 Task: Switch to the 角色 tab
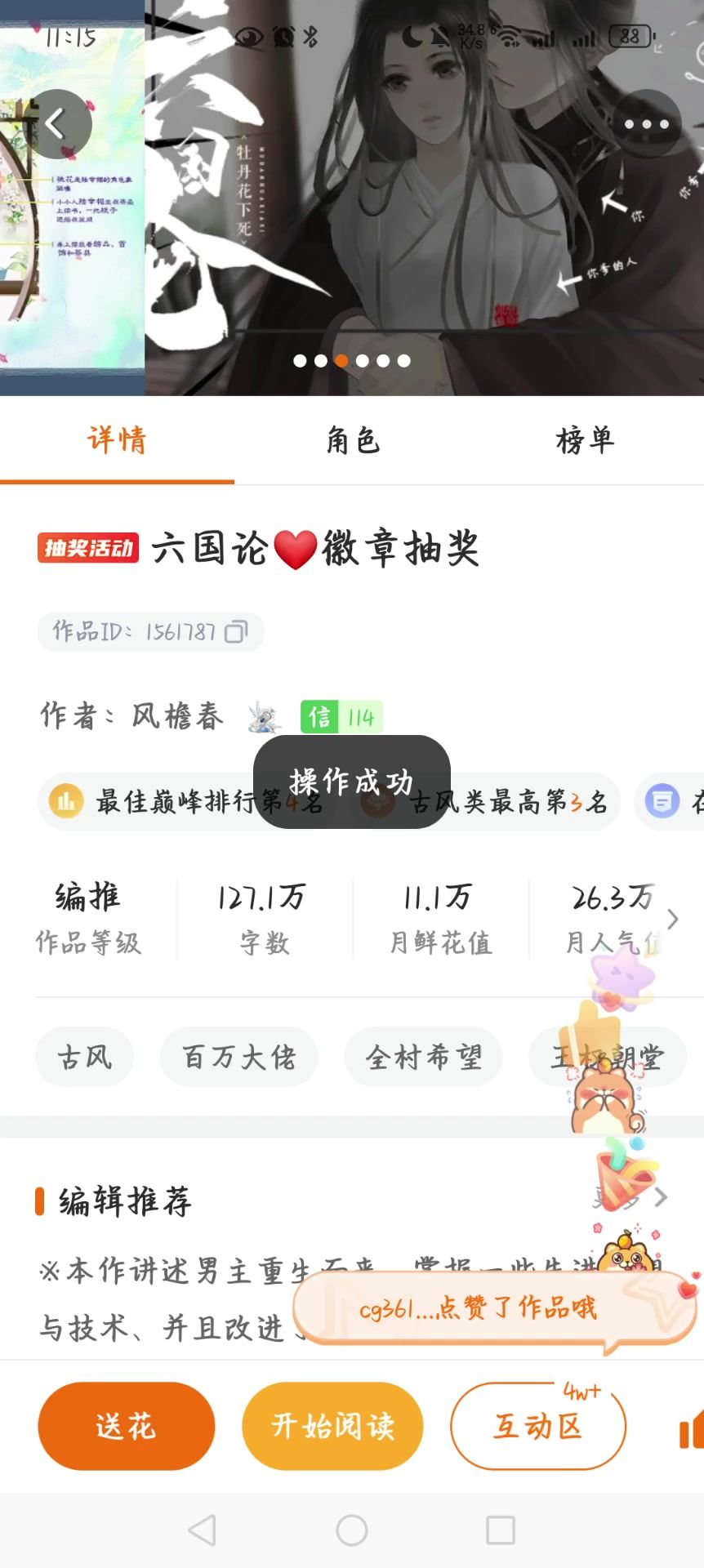tap(353, 441)
